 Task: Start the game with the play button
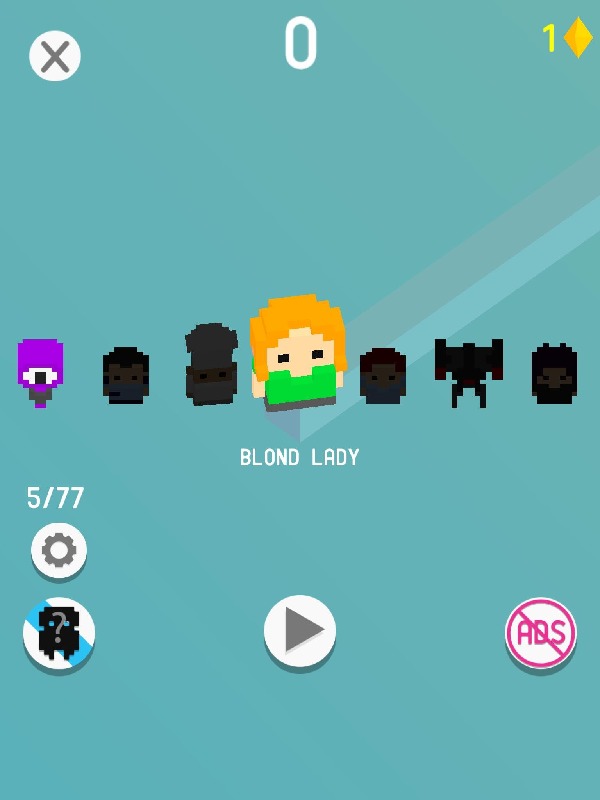coord(300,630)
